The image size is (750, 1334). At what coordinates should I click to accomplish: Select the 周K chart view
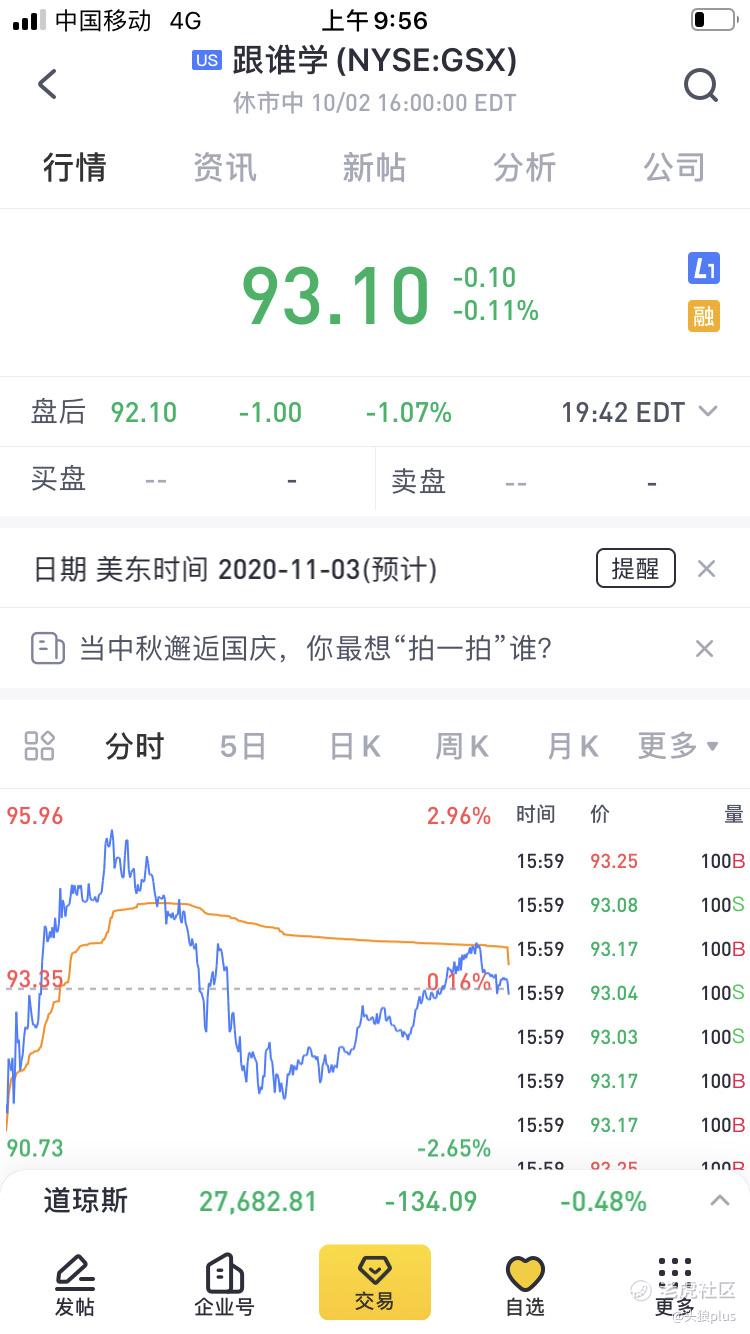click(462, 746)
